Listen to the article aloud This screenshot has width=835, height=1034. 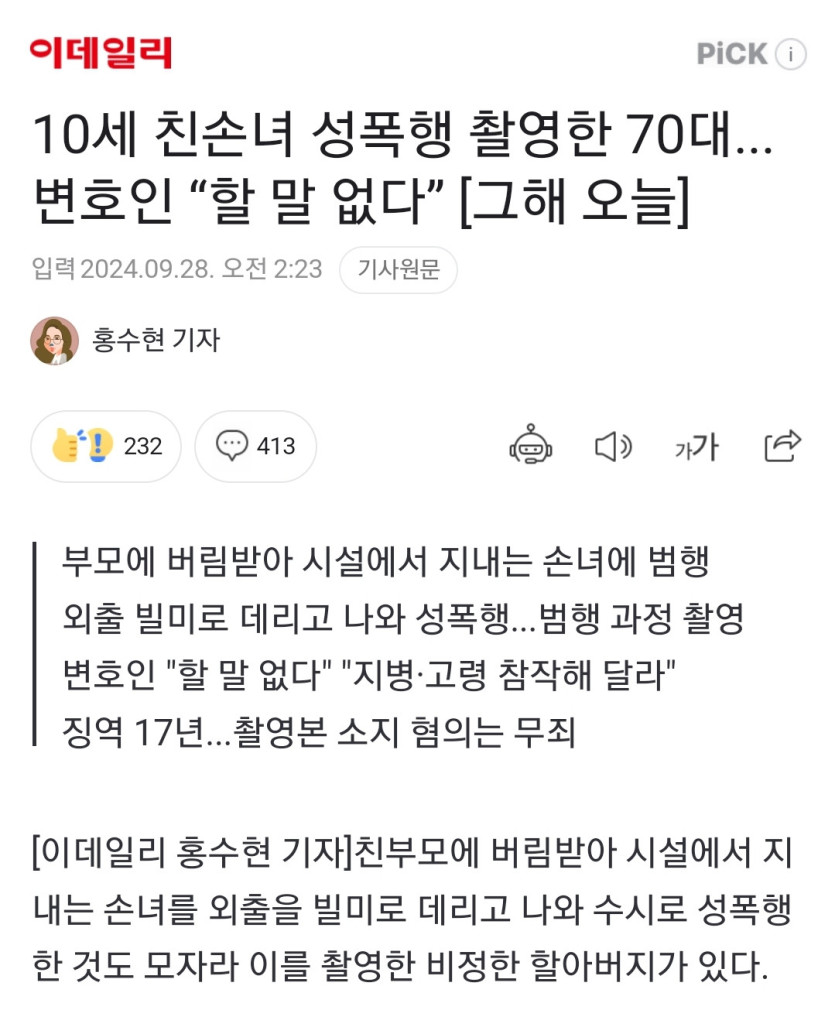(x=612, y=446)
